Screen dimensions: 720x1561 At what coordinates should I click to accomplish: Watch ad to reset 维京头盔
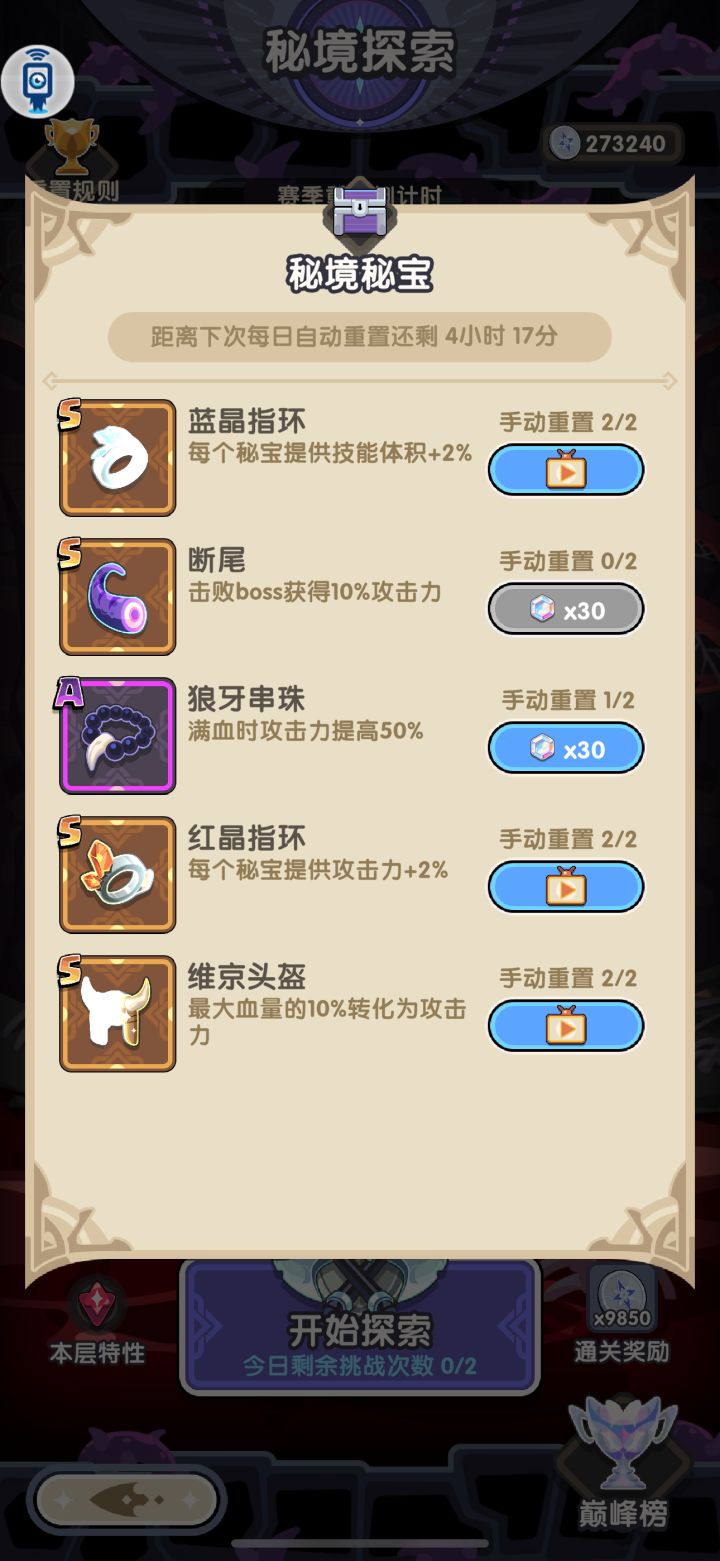tap(565, 1025)
